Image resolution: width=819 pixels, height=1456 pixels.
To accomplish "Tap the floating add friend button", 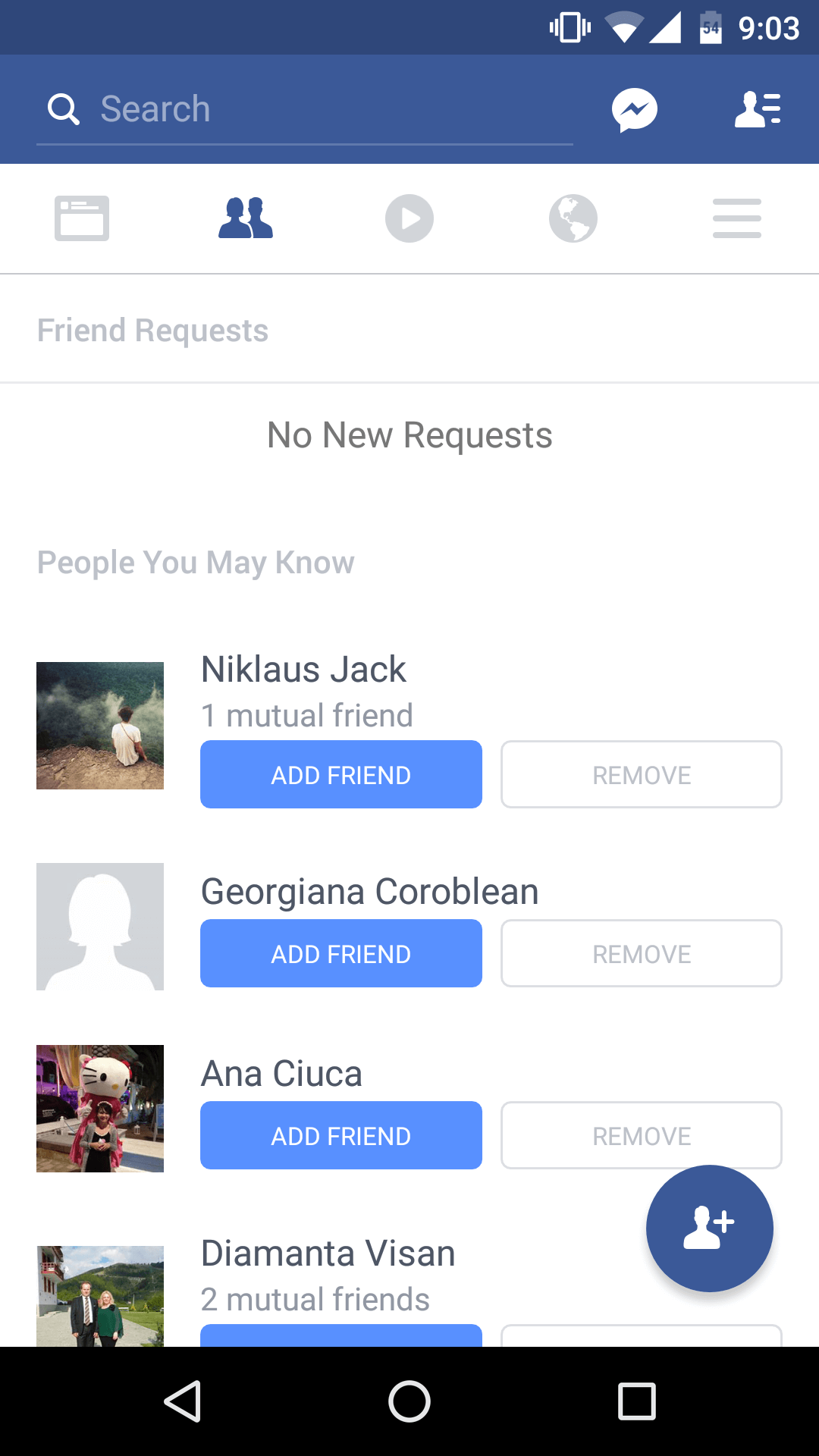I will point(710,1228).
